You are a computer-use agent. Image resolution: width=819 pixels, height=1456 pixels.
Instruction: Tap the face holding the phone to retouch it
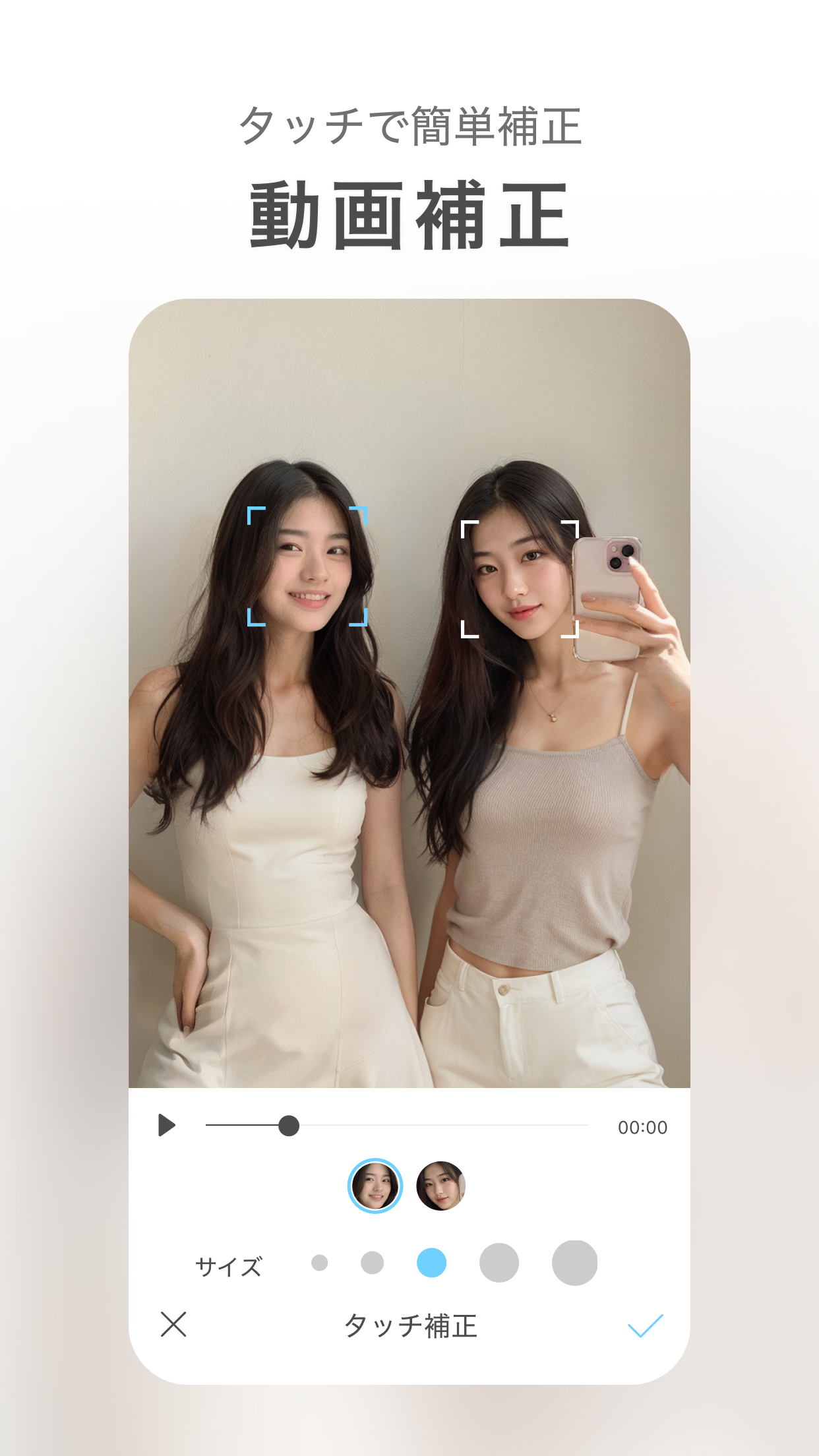point(521,580)
